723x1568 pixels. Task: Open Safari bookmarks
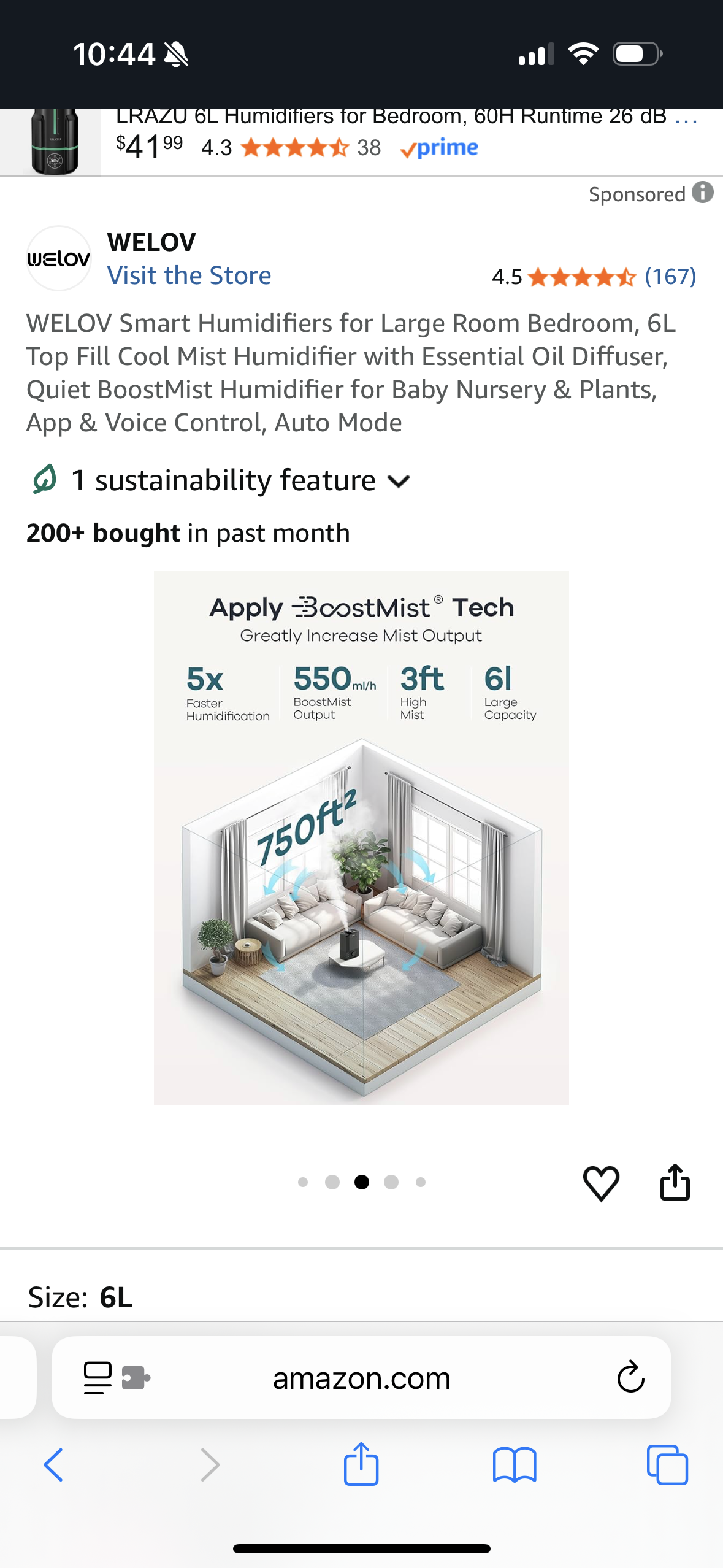[x=514, y=1465]
